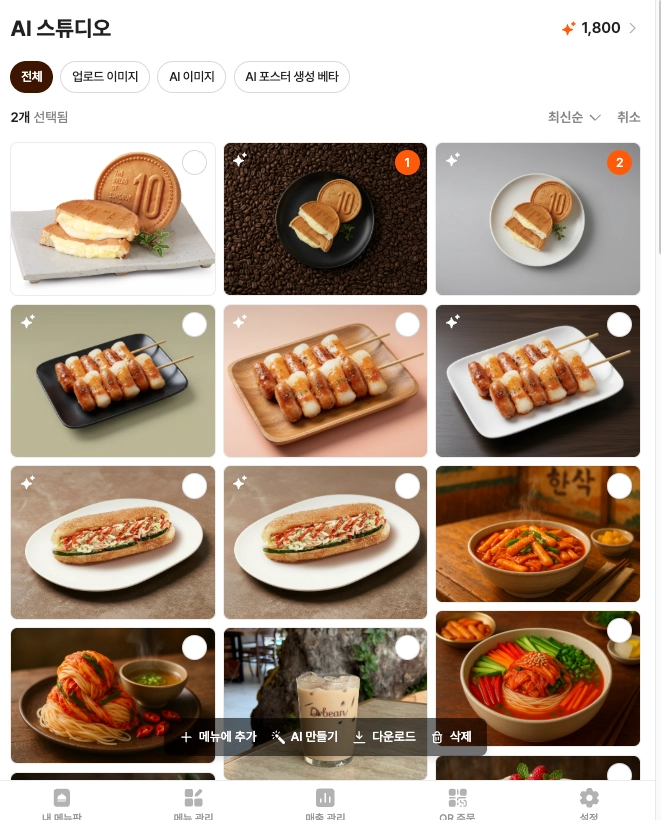The height and width of the screenshot is (820, 661).
Task: Delete the selected images with 삭제
Action: (452, 737)
